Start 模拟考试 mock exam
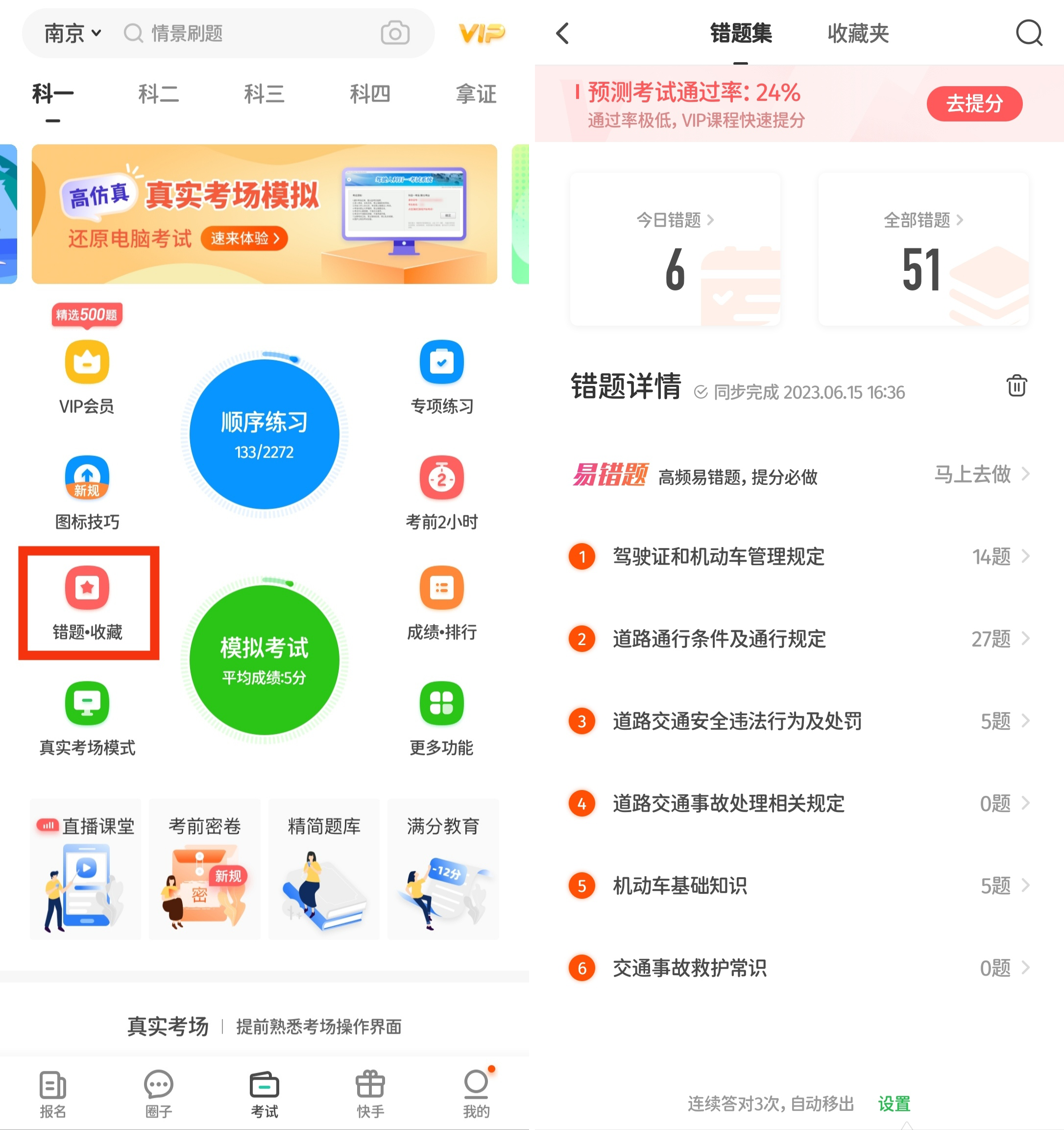This screenshot has height=1130, width=1064. pos(265,659)
